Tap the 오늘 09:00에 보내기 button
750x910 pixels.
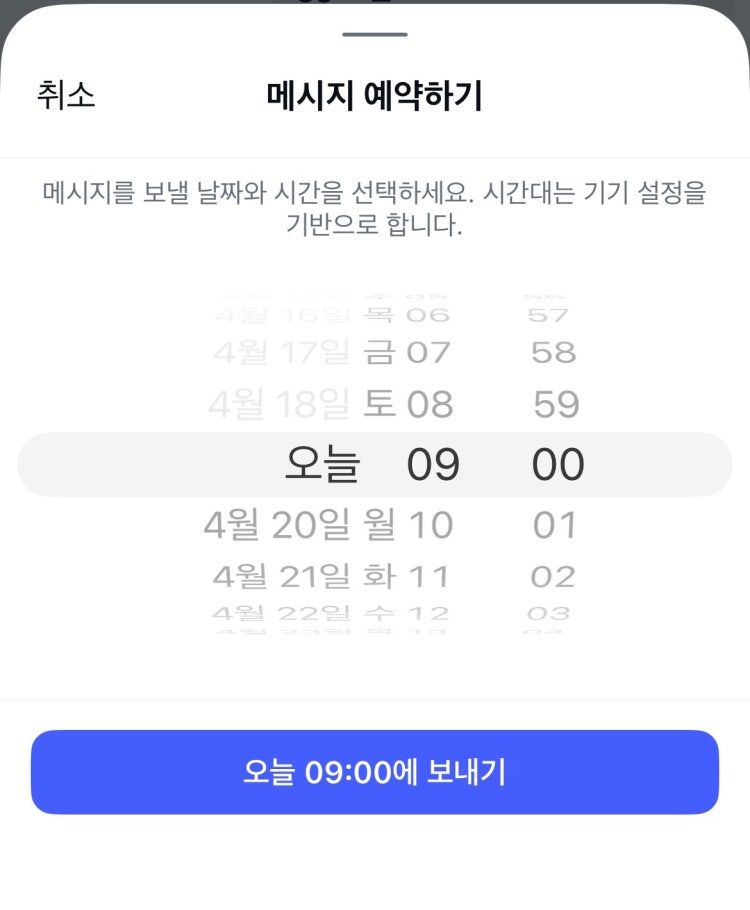pos(375,772)
